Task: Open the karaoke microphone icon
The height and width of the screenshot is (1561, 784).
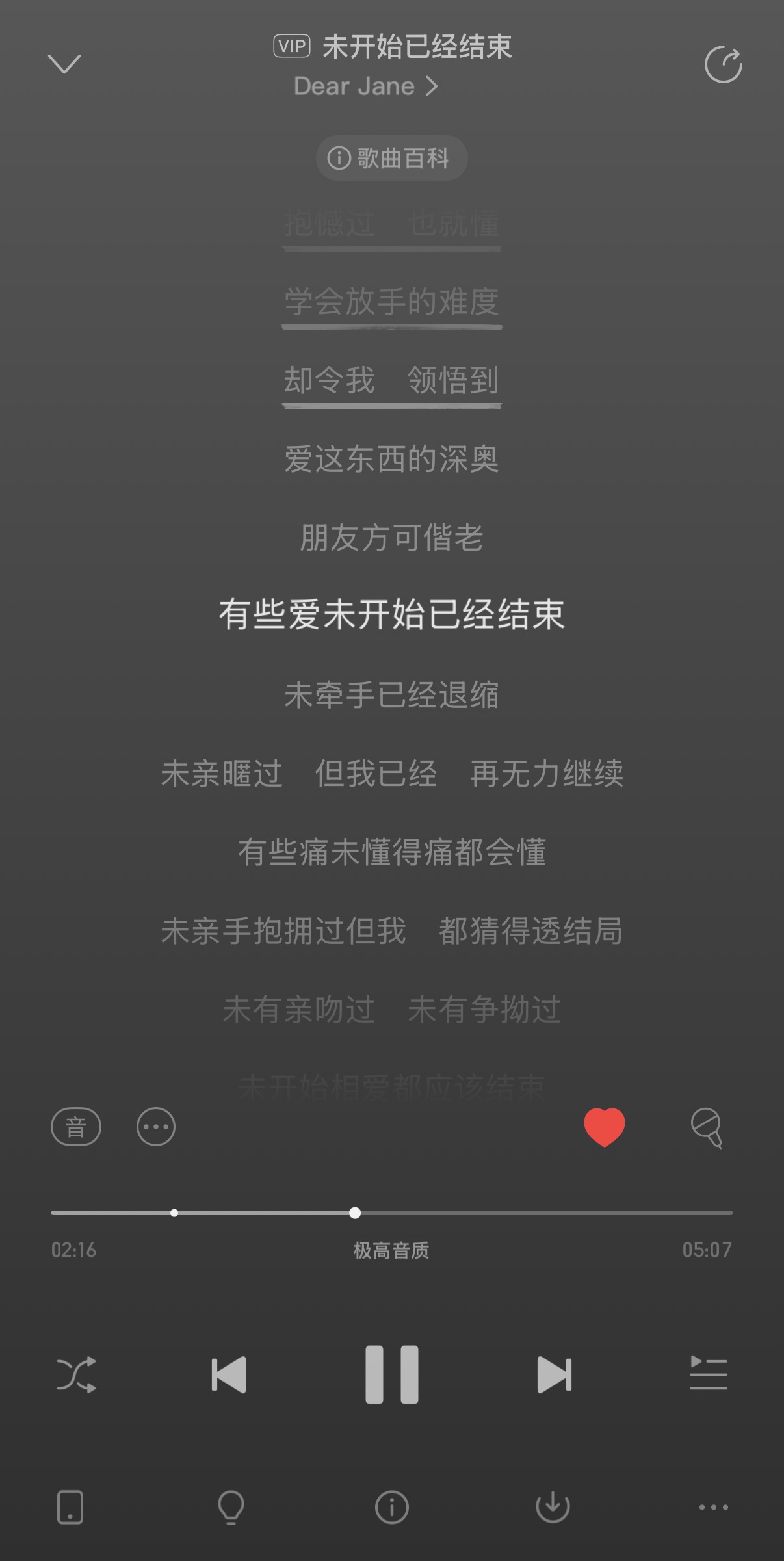Action: [707, 1128]
